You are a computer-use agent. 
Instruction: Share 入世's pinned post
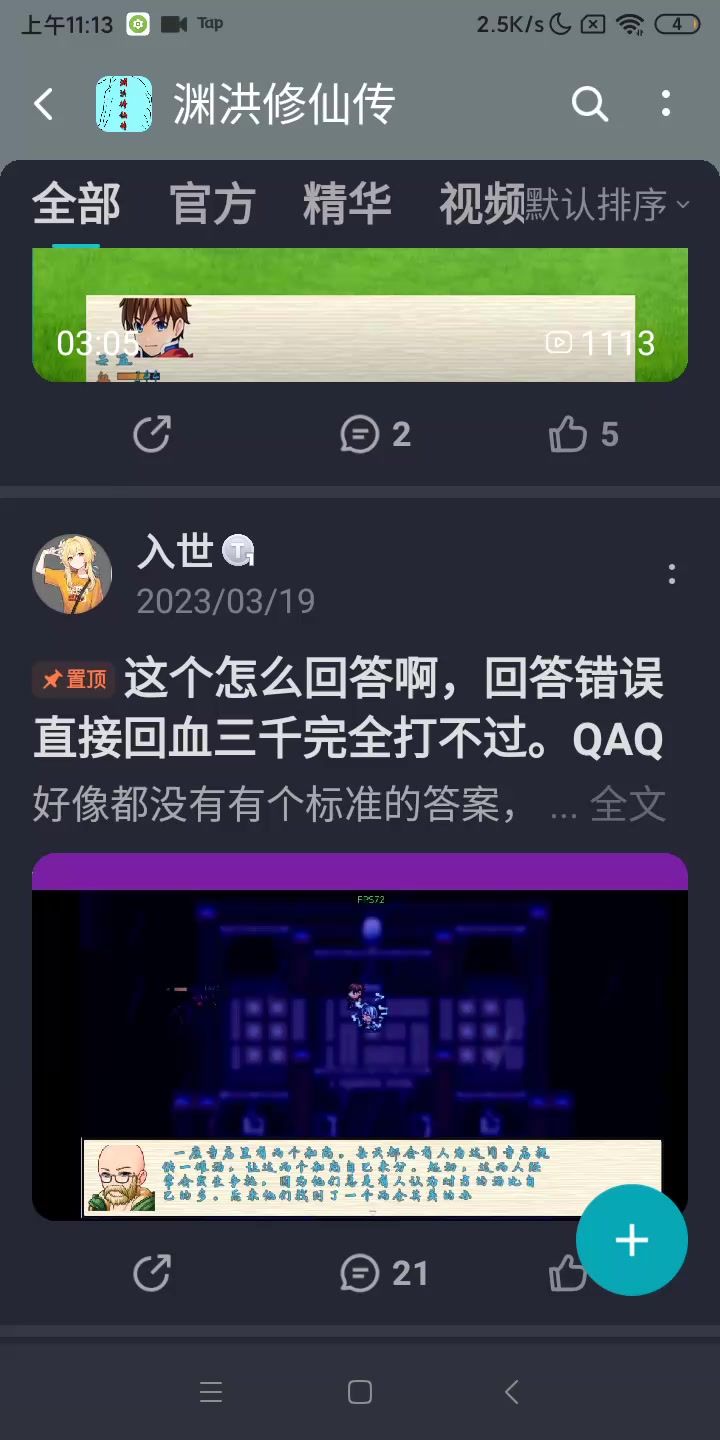point(152,1273)
